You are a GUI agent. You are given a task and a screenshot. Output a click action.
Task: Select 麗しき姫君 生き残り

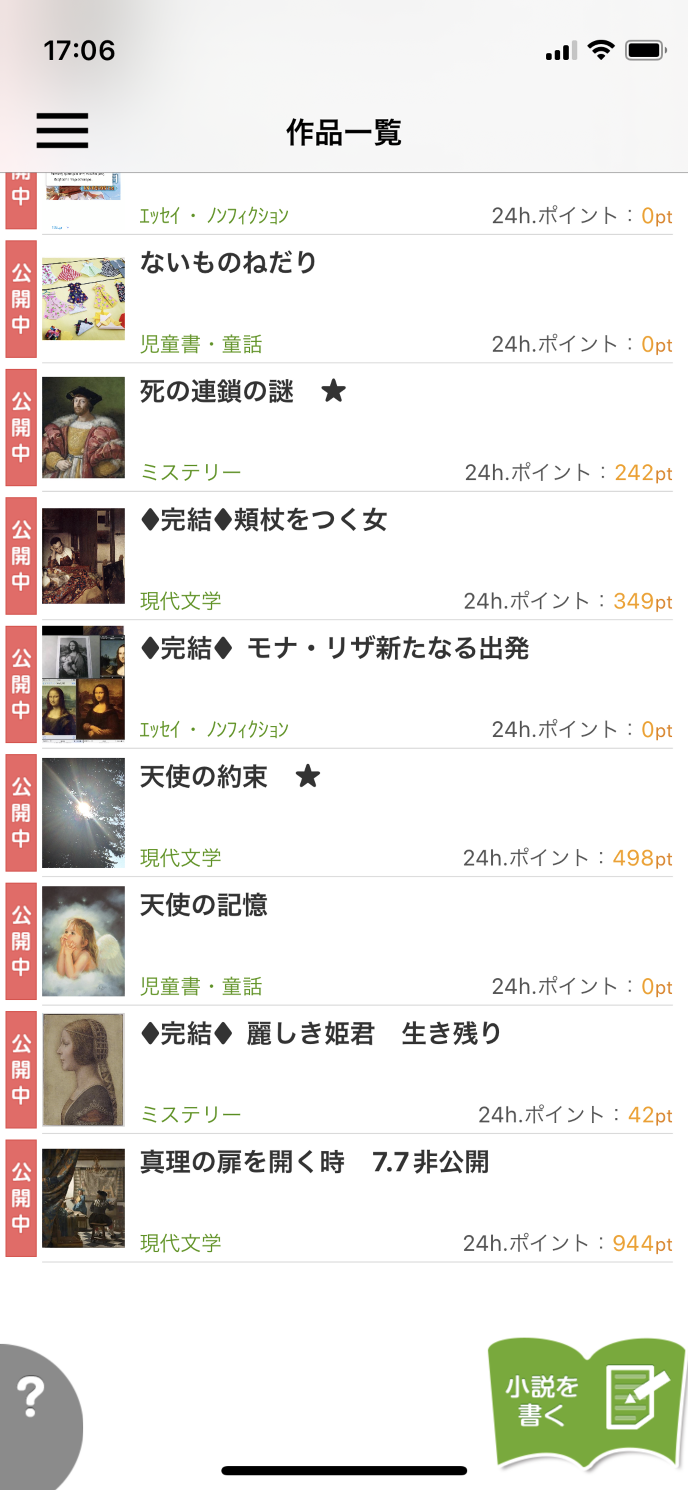(320, 1033)
